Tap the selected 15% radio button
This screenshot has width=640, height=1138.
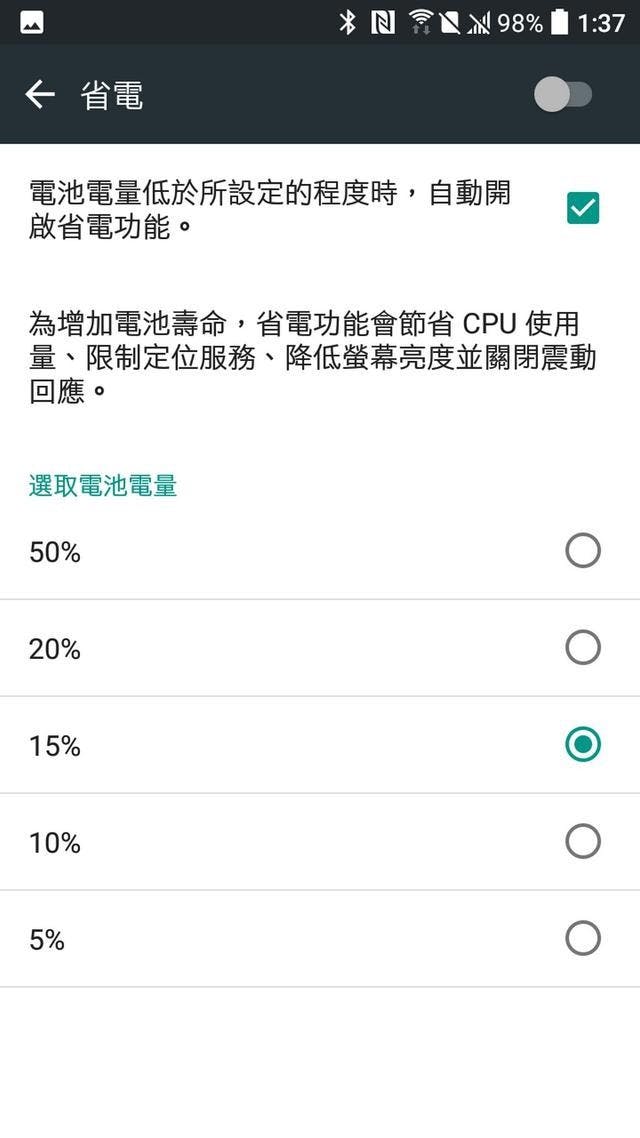582,745
